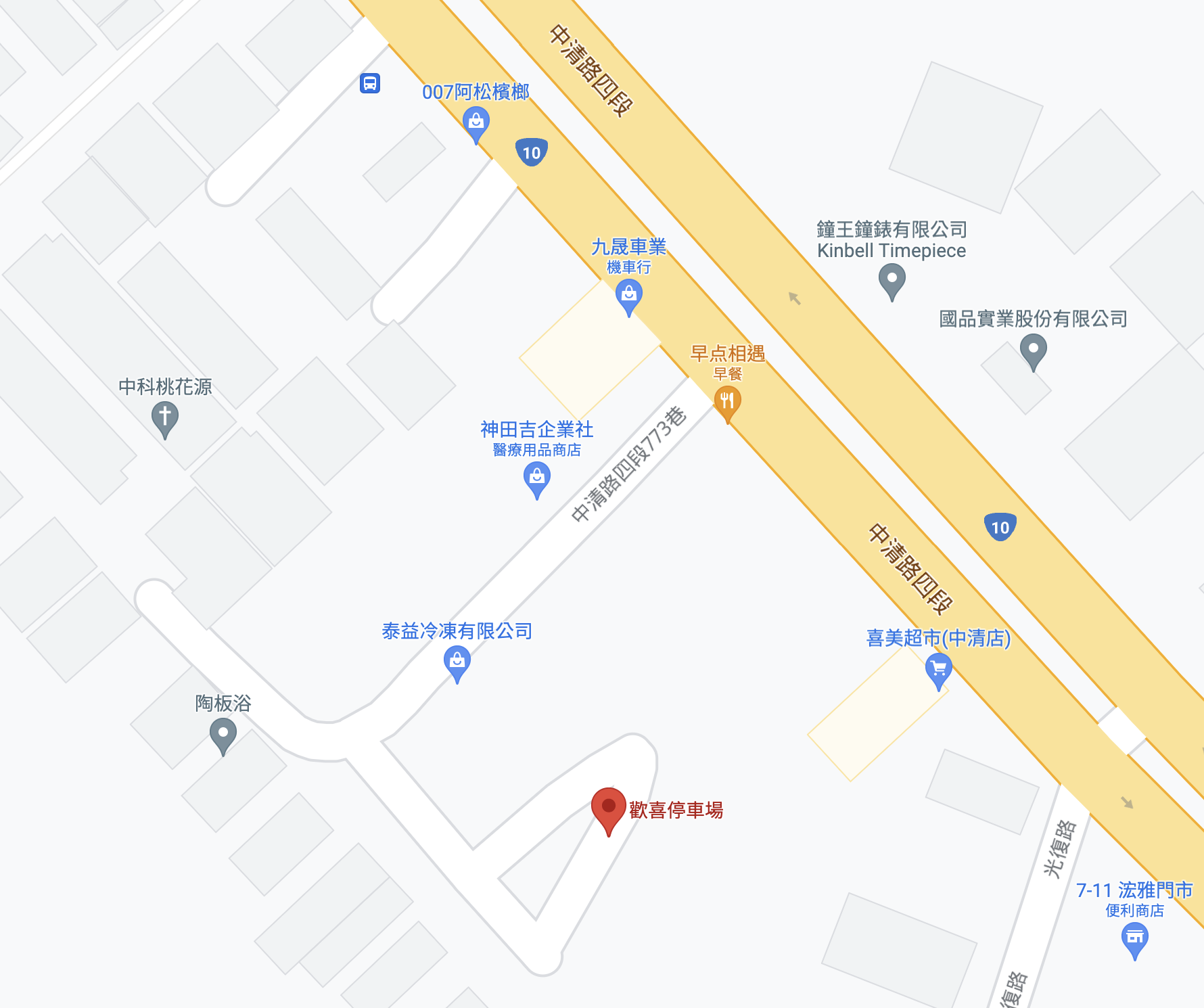Tap the 陶板浴 location pin

pyautogui.click(x=223, y=733)
